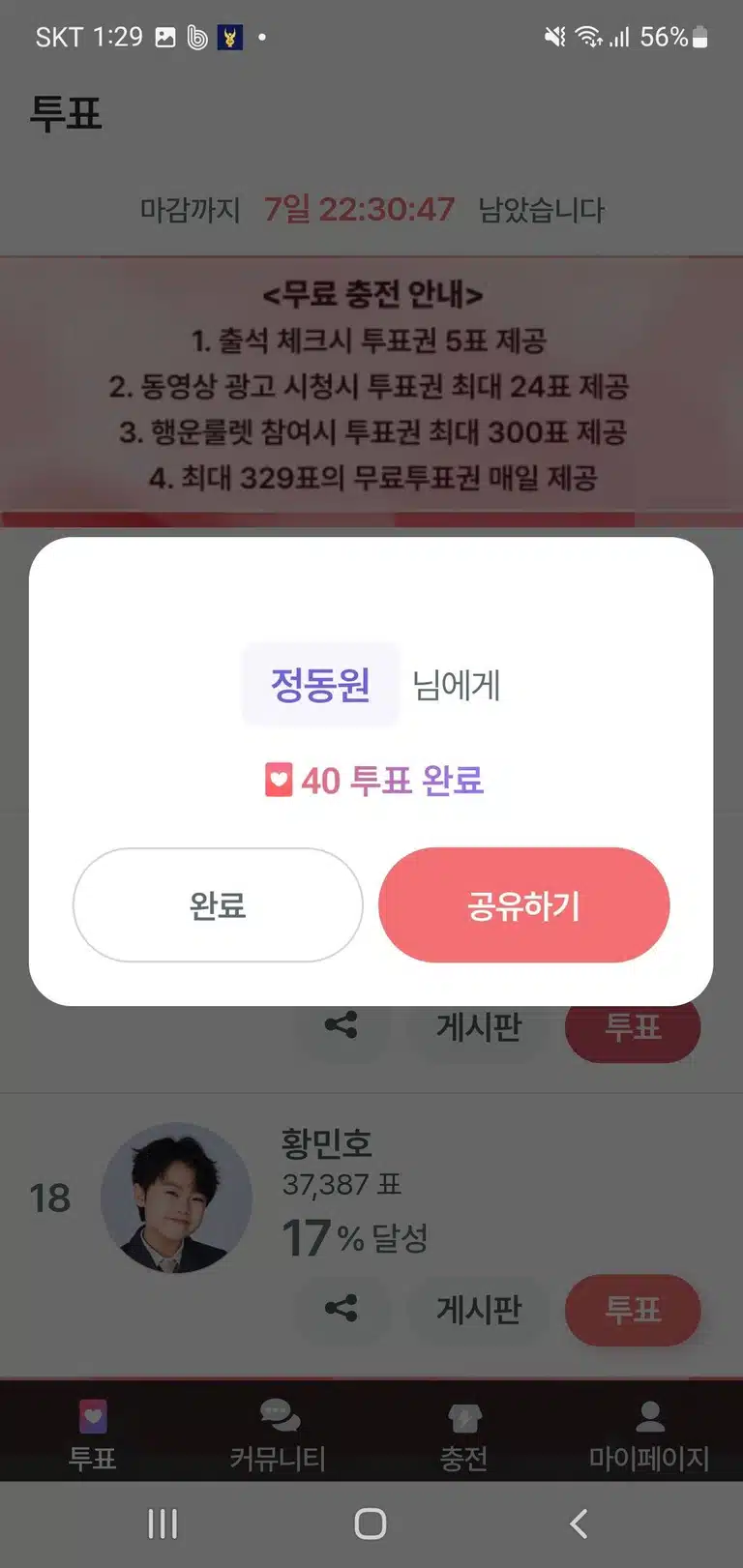
Task: Open the 충전 tab
Action: 463,1435
